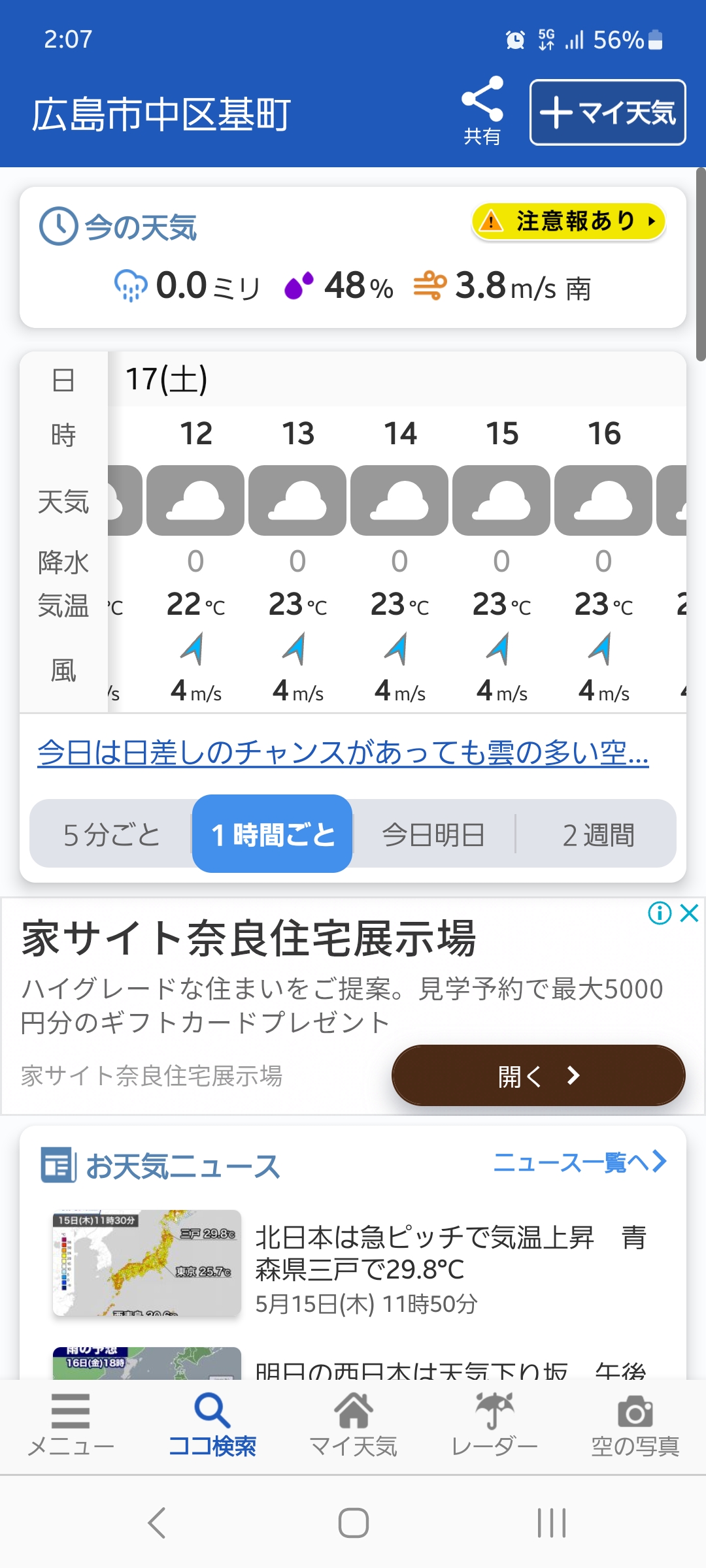Switch to the 5分ごと view
706x1568 pixels.
(x=112, y=834)
